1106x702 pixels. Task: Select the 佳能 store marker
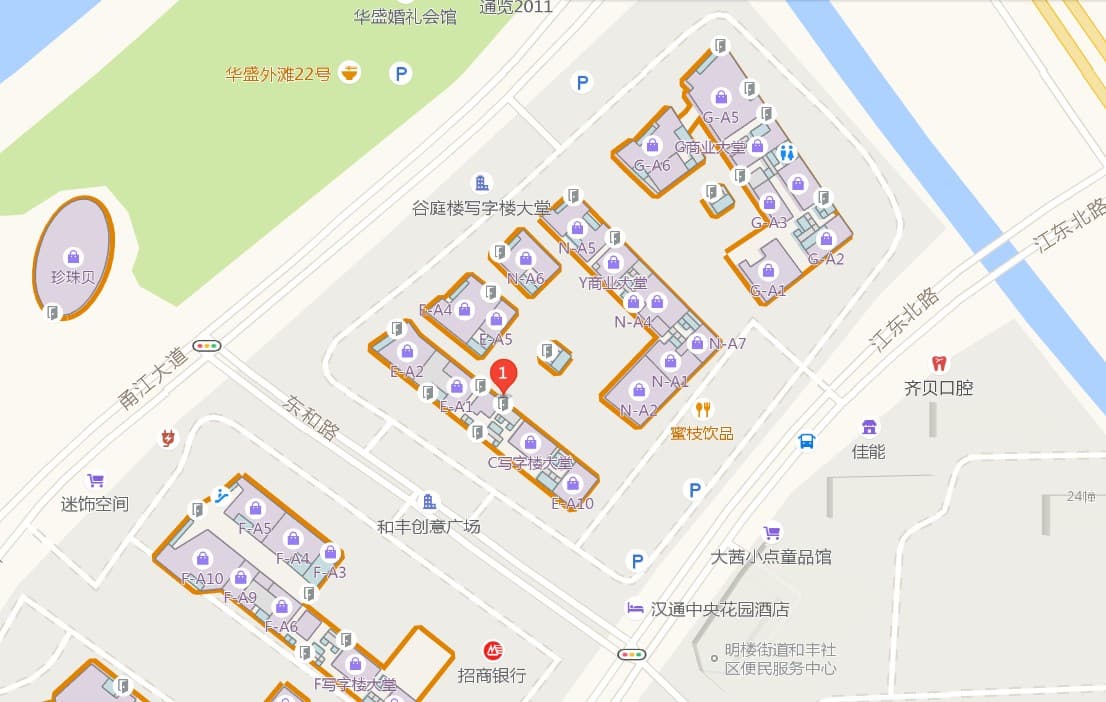click(869, 428)
